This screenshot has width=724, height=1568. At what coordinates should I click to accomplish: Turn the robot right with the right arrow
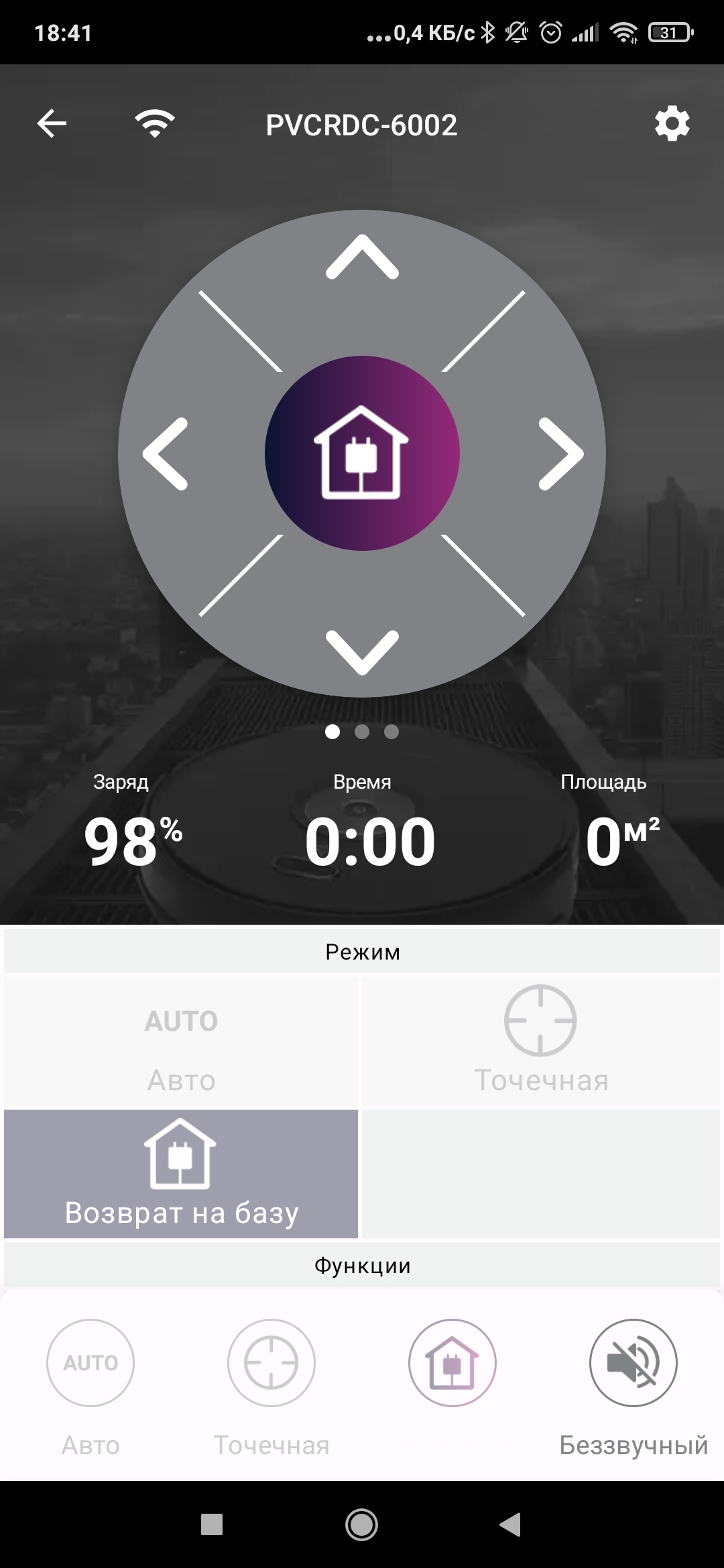[560, 454]
